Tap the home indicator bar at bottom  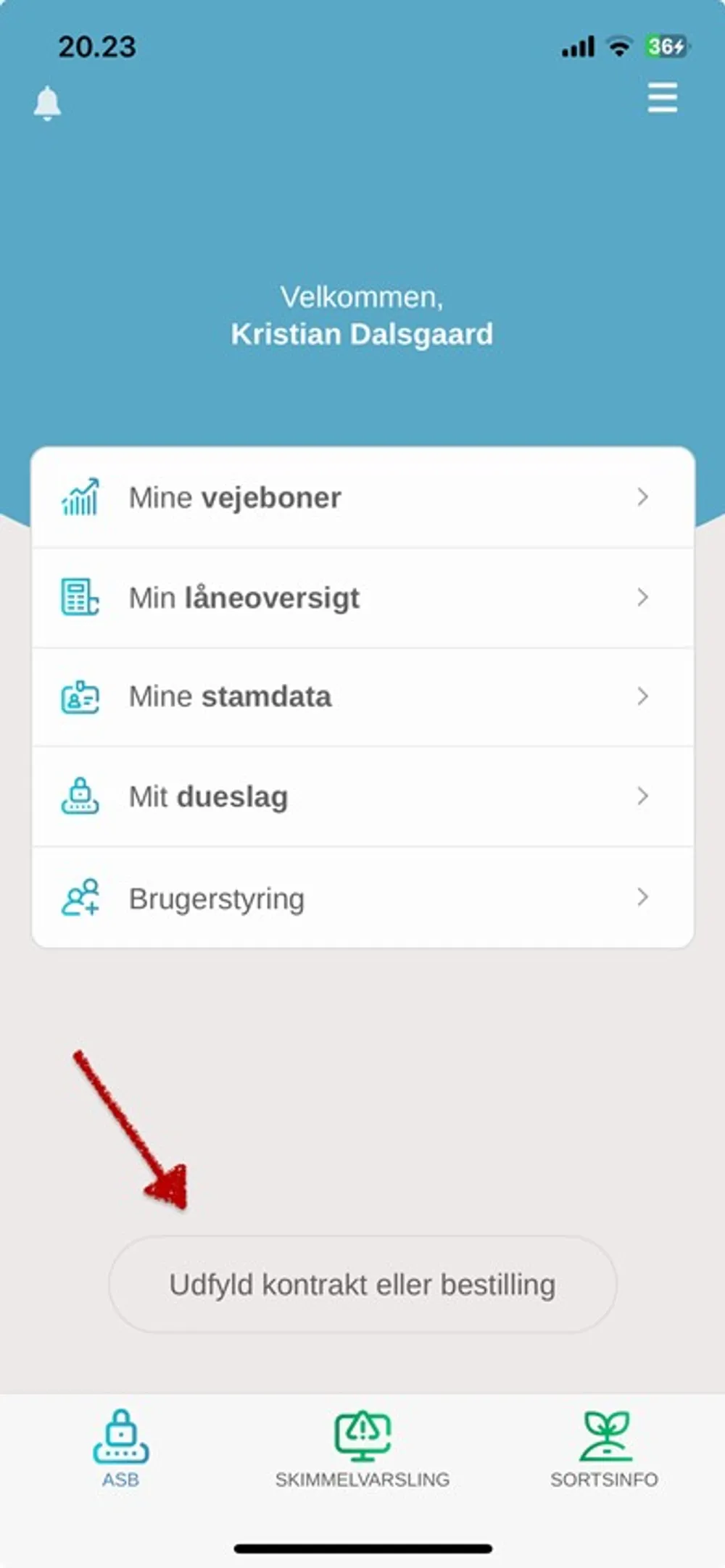coord(362,1547)
